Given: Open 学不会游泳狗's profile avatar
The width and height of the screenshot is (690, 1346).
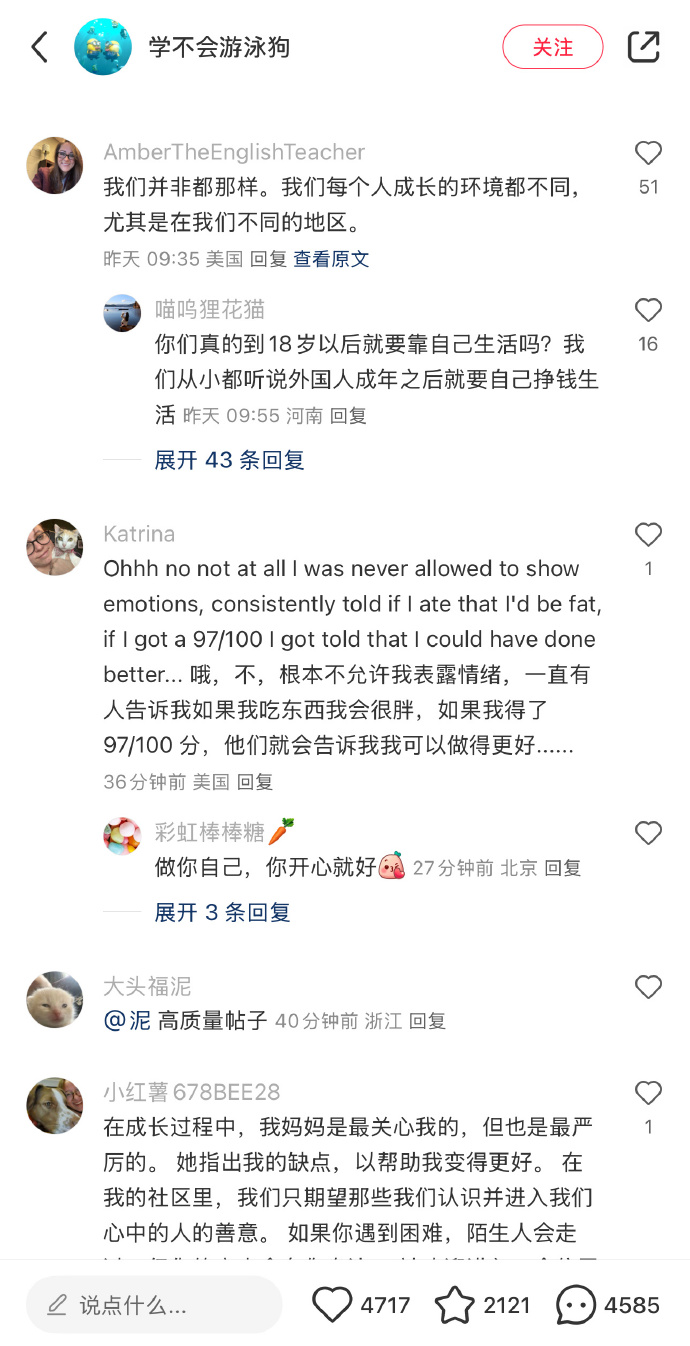Looking at the screenshot, I should [103, 47].
